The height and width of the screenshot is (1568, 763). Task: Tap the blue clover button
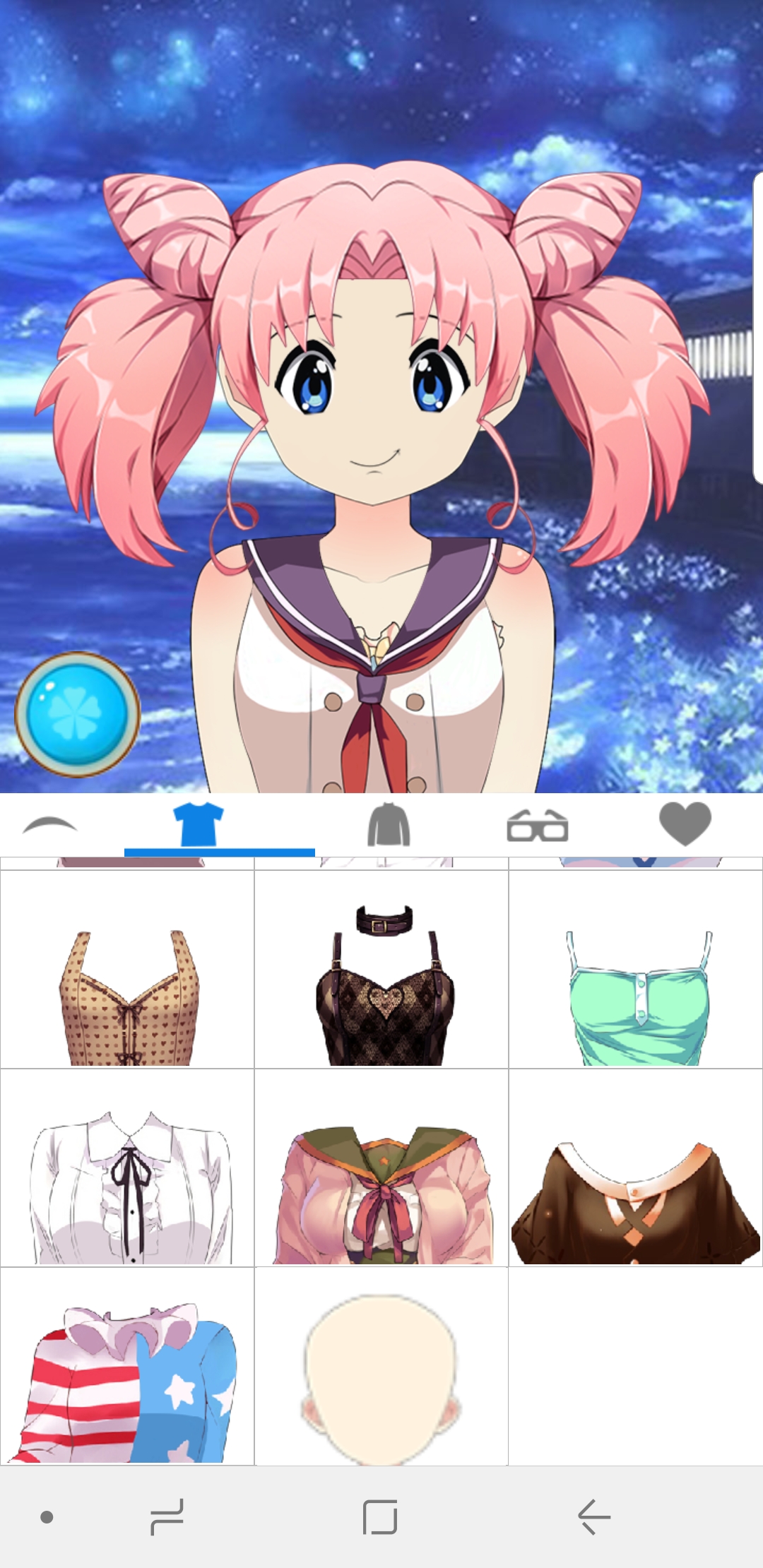78,714
